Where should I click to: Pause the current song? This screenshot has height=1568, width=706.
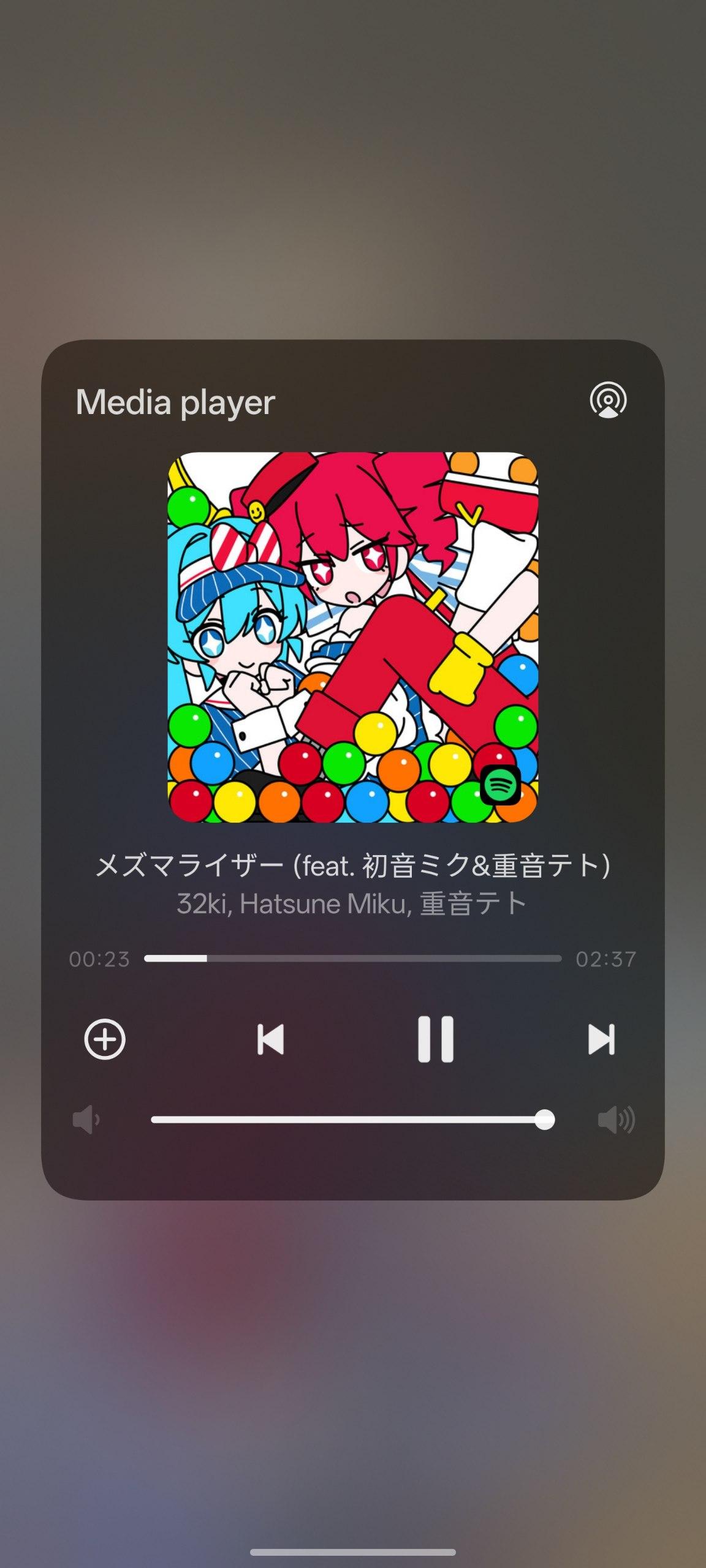(x=436, y=1039)
